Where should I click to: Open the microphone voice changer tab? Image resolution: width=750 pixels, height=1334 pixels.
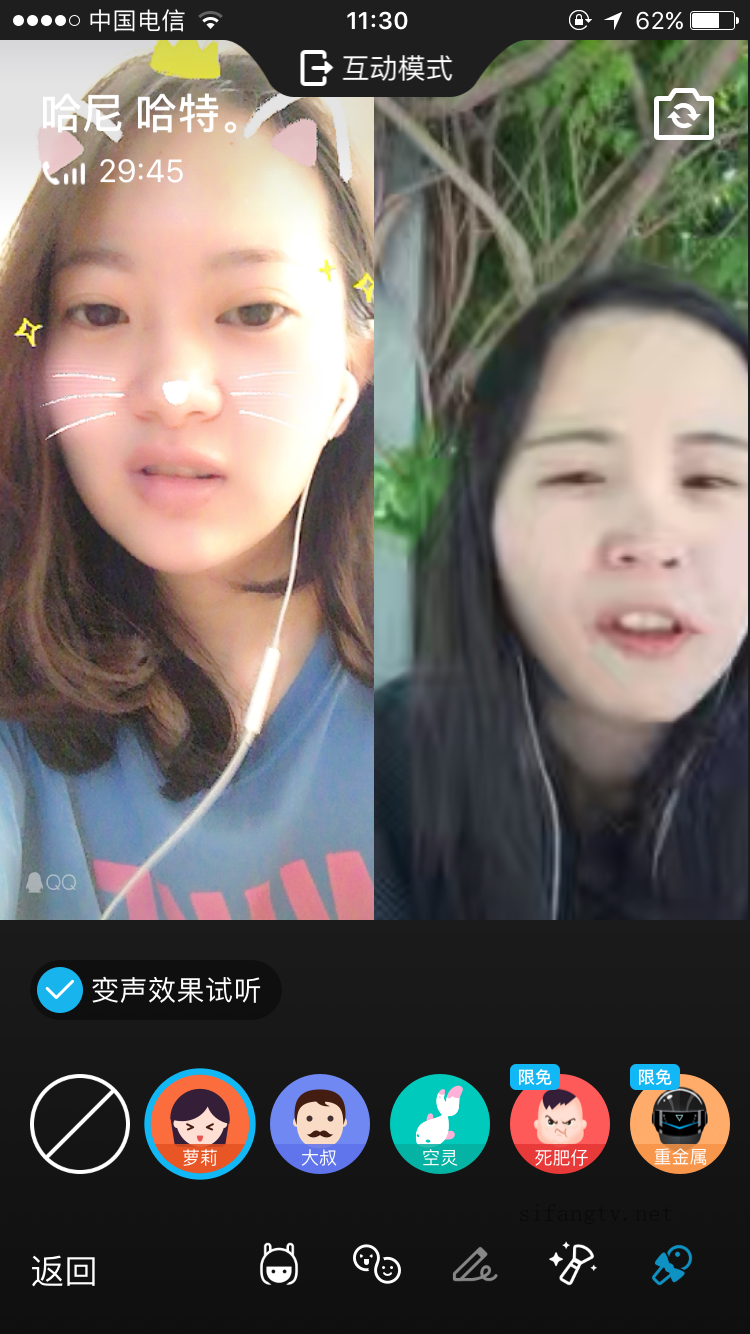pyautogui.click(x=671, y=1265)
